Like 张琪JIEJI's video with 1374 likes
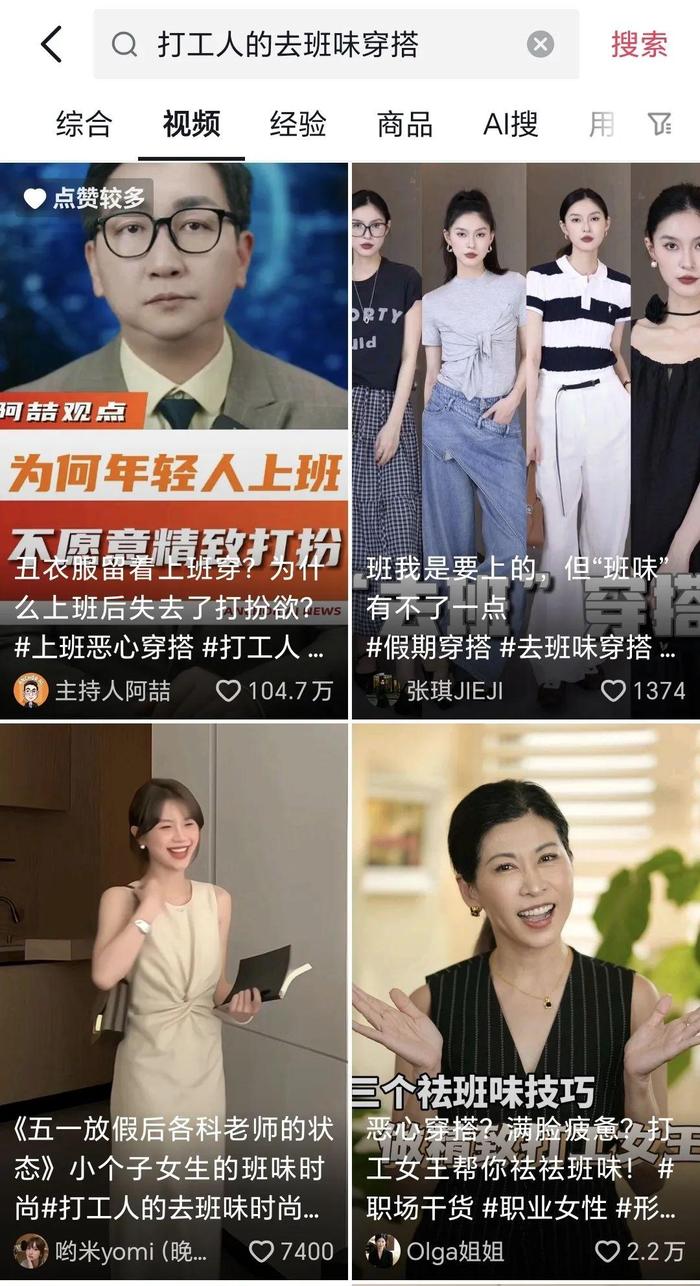Screen dimensions: 700x1286 612,690
